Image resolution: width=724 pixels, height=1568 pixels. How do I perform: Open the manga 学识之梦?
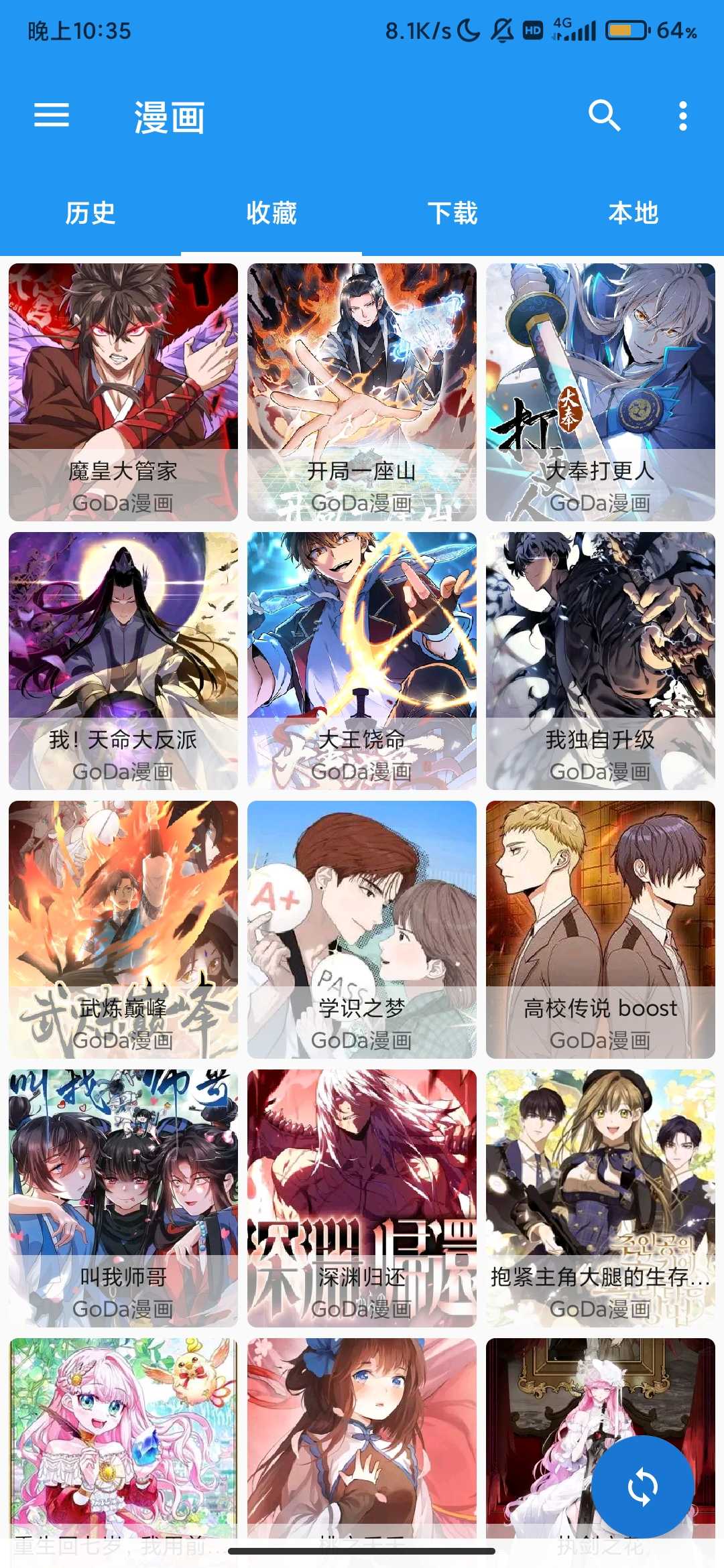point(362,929)
